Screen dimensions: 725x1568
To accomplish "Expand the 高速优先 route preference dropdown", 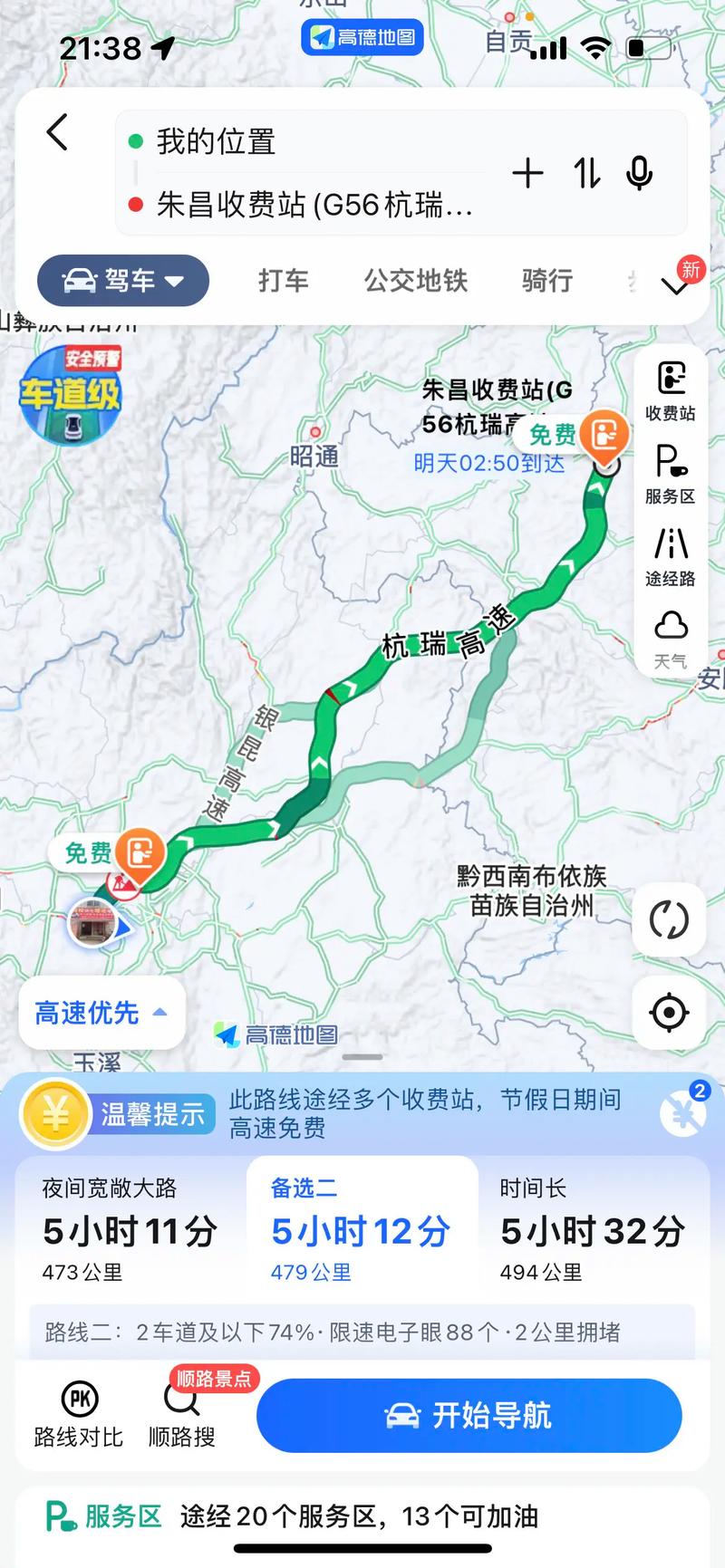I will click(x=101, y=1014).
